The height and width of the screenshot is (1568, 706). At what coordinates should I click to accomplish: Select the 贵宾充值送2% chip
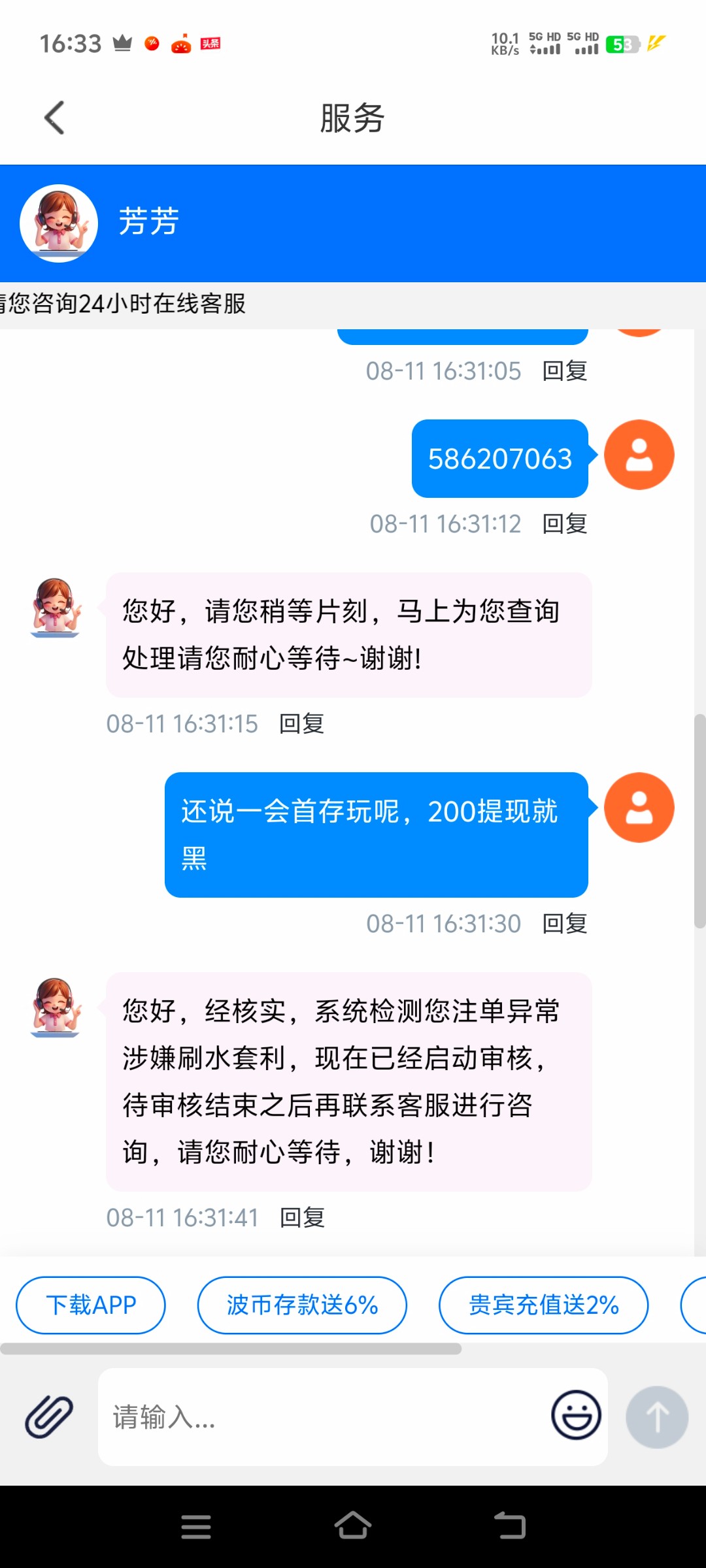[x=543, y=1305]
